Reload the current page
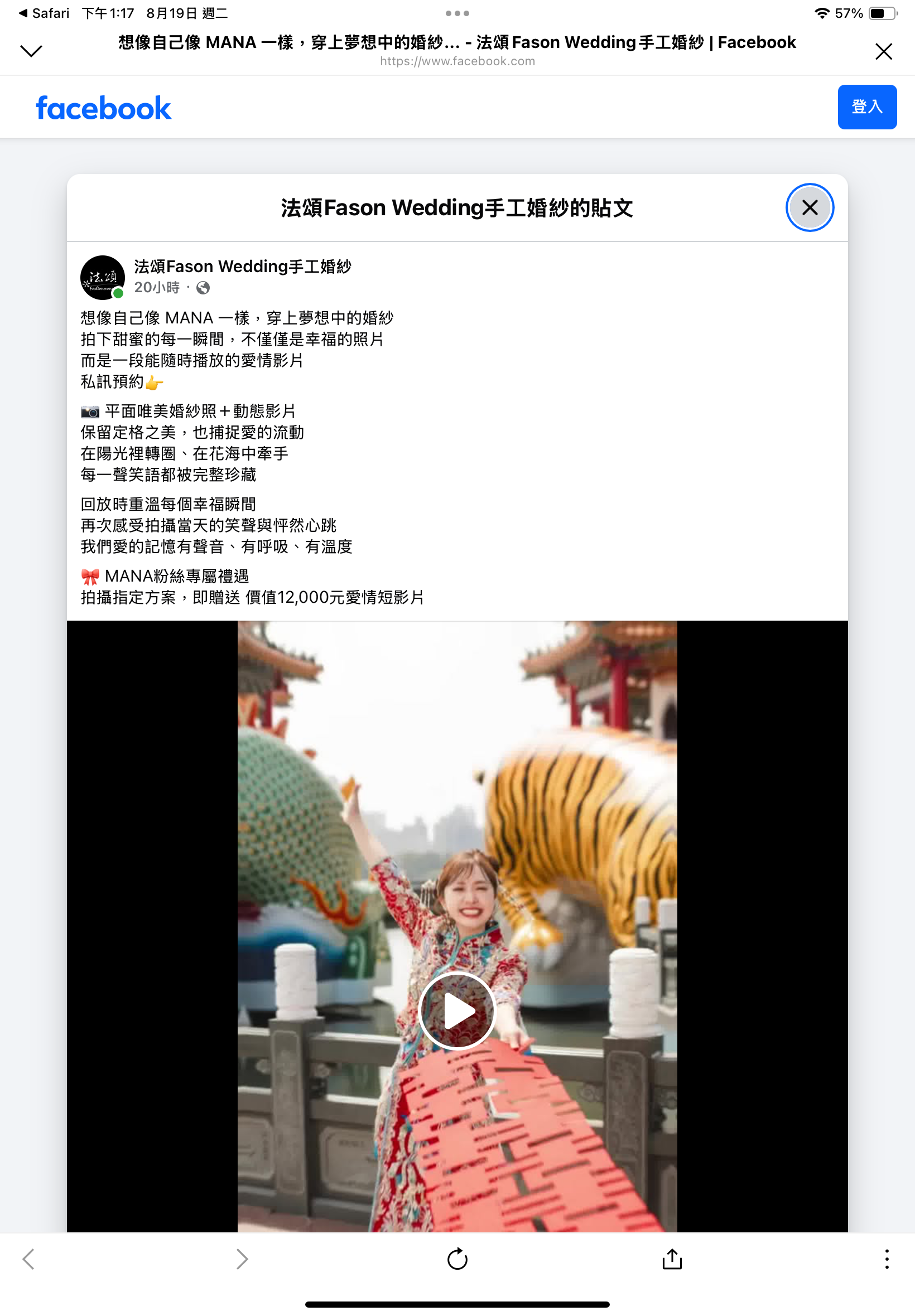 [x=457, y=1259]
